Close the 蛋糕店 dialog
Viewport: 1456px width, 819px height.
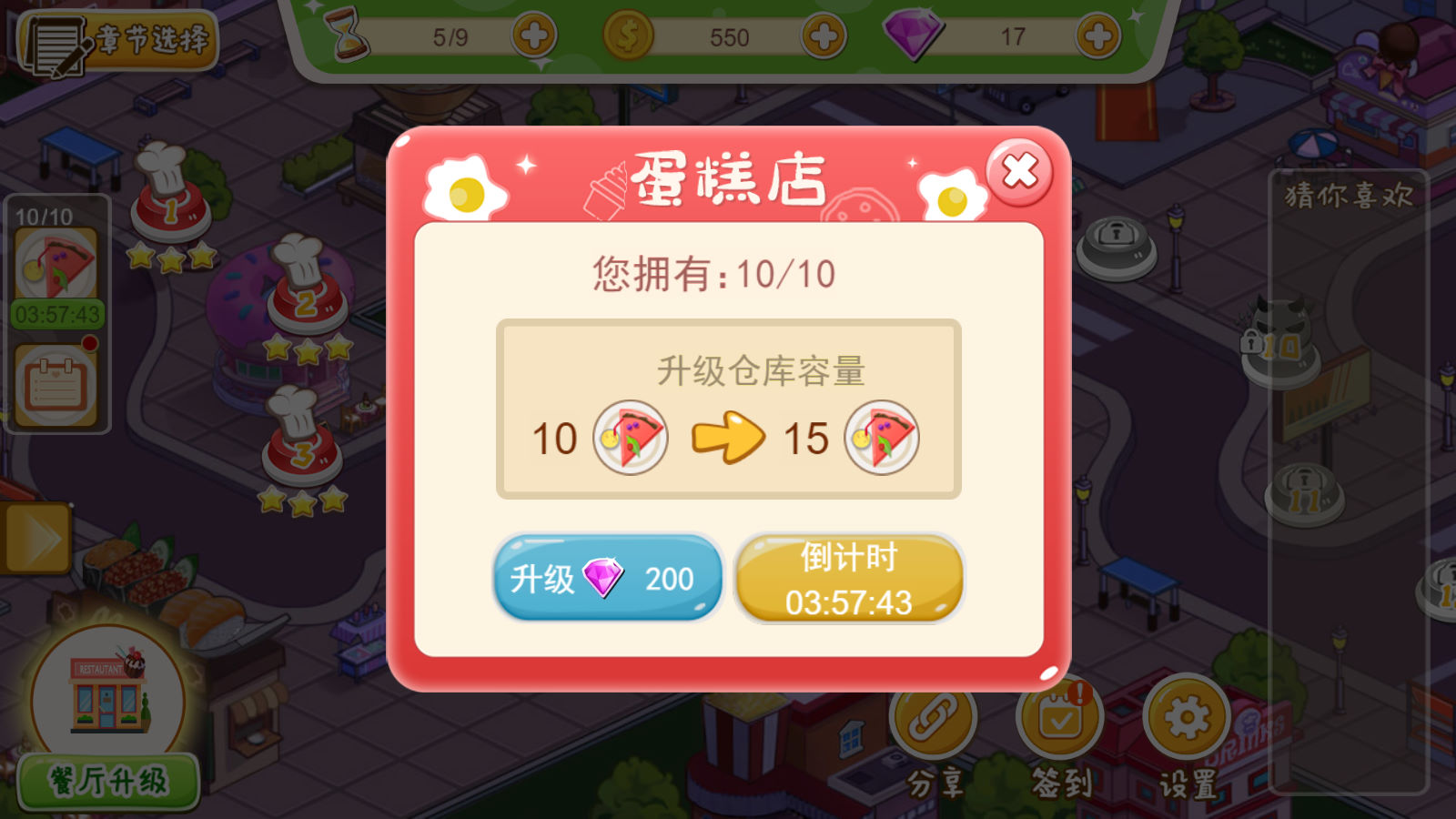coord(1019,171)
